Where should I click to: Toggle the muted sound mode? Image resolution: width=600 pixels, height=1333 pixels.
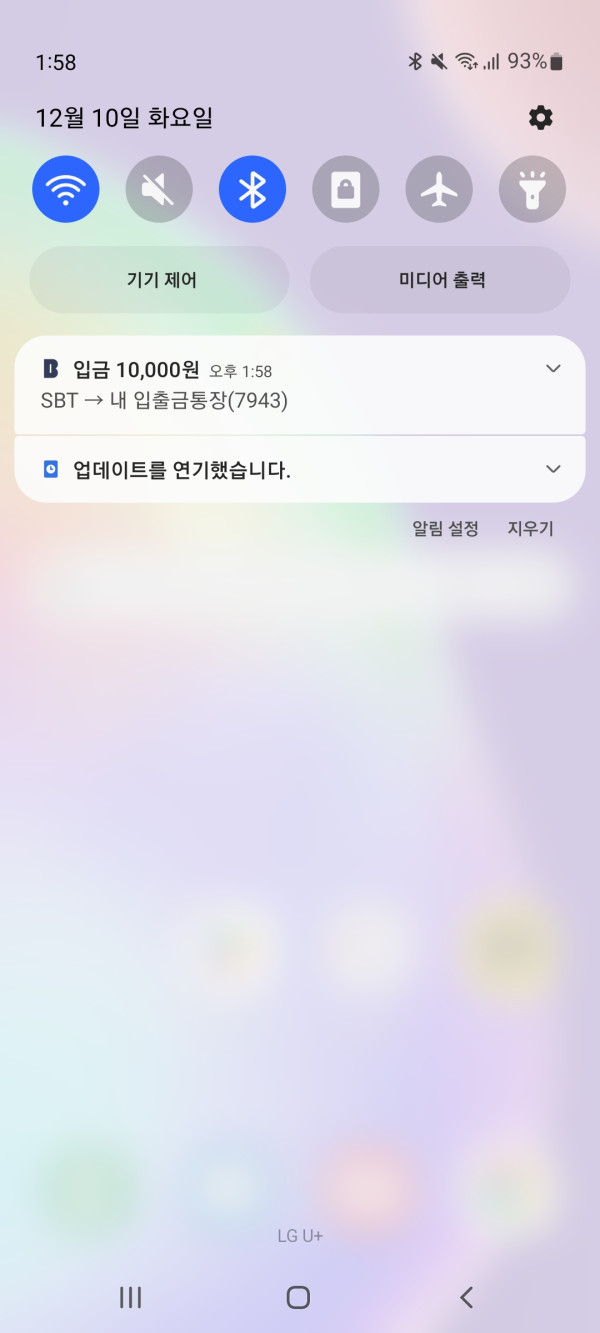tap(159, 189)
